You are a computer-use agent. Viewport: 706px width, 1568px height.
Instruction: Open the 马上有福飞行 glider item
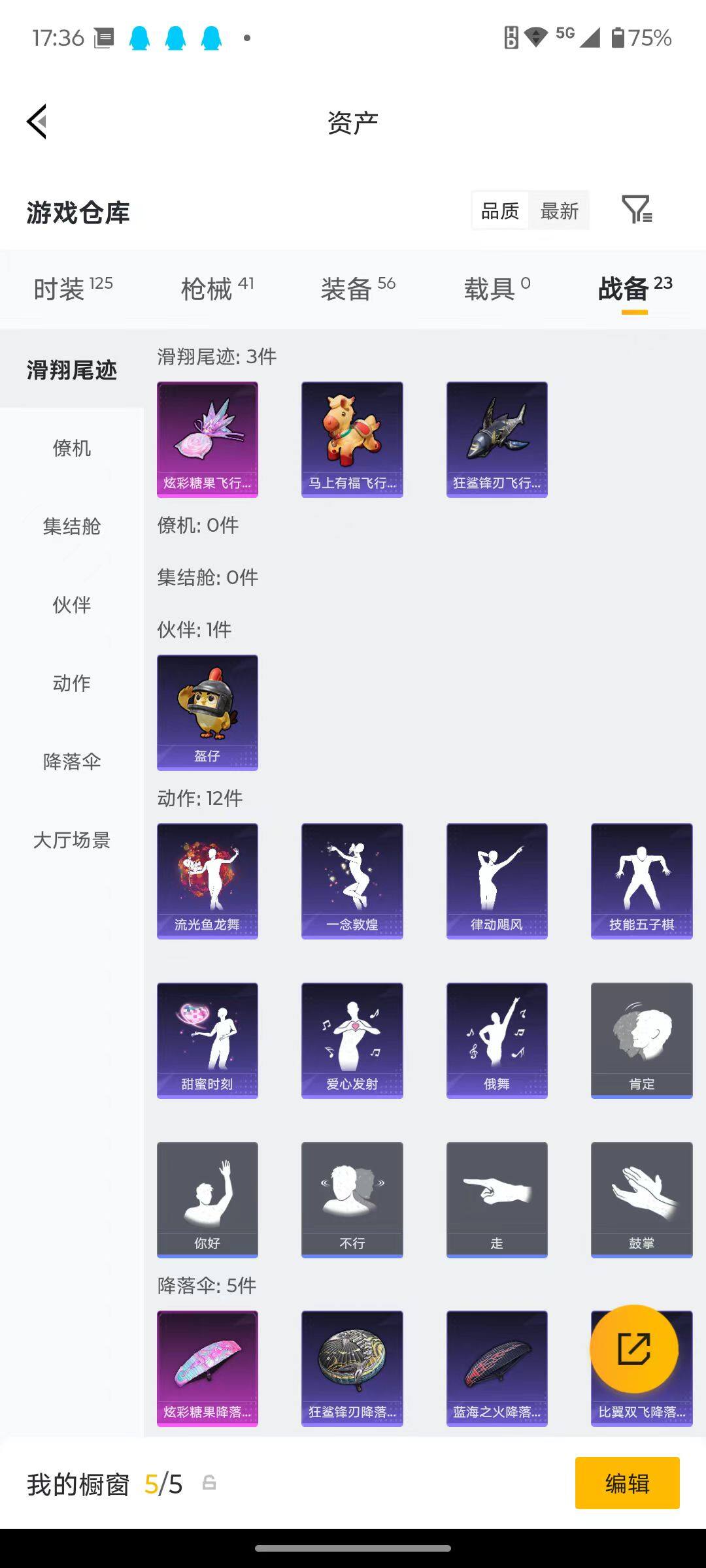pos(352,438)
